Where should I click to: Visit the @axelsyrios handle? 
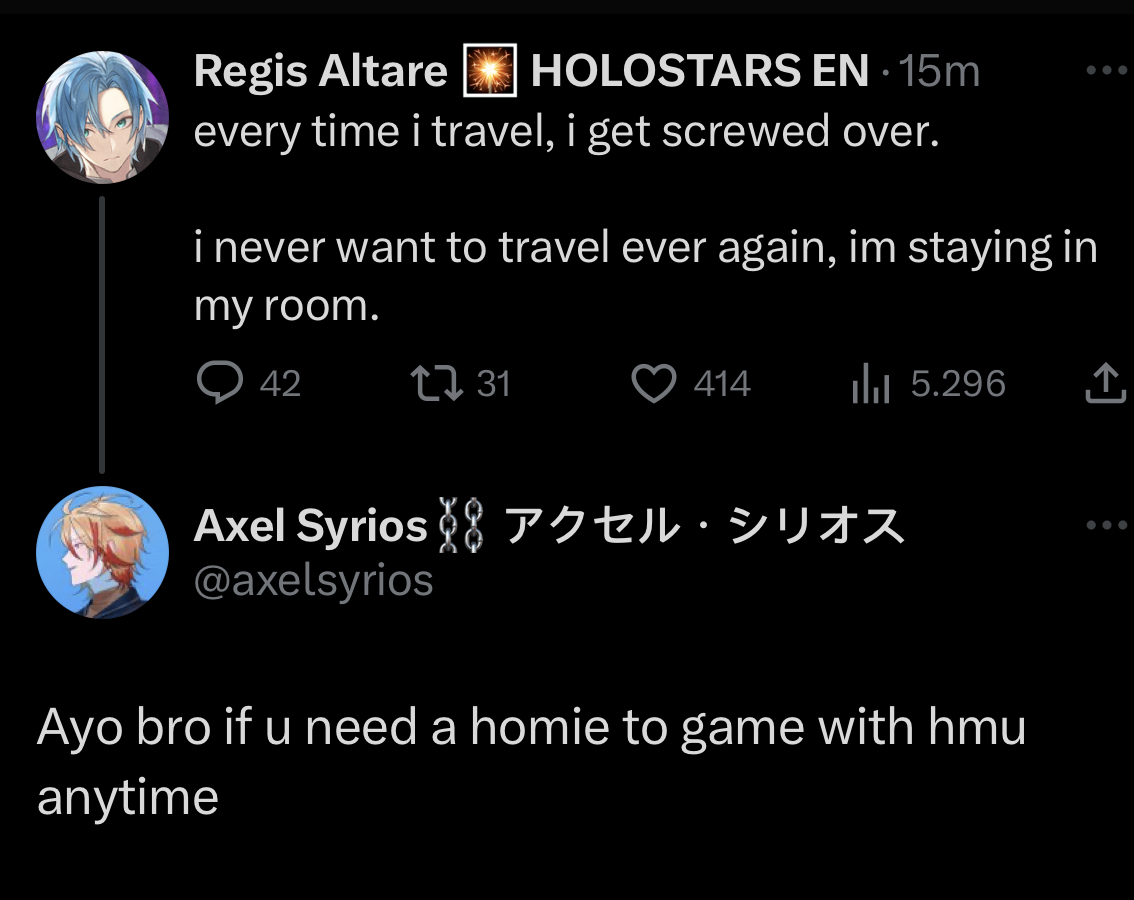coord(313,580)
